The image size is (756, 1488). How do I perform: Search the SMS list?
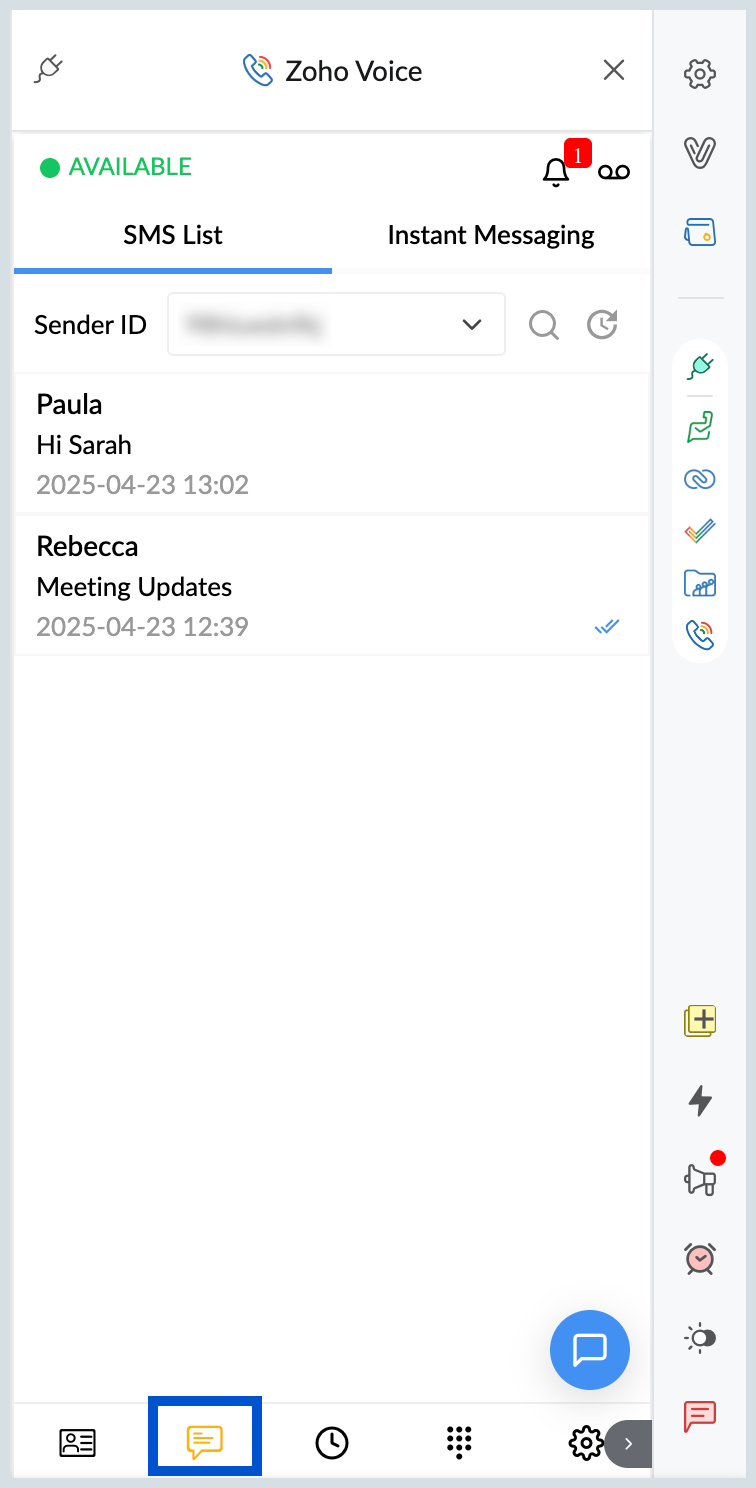543,324
